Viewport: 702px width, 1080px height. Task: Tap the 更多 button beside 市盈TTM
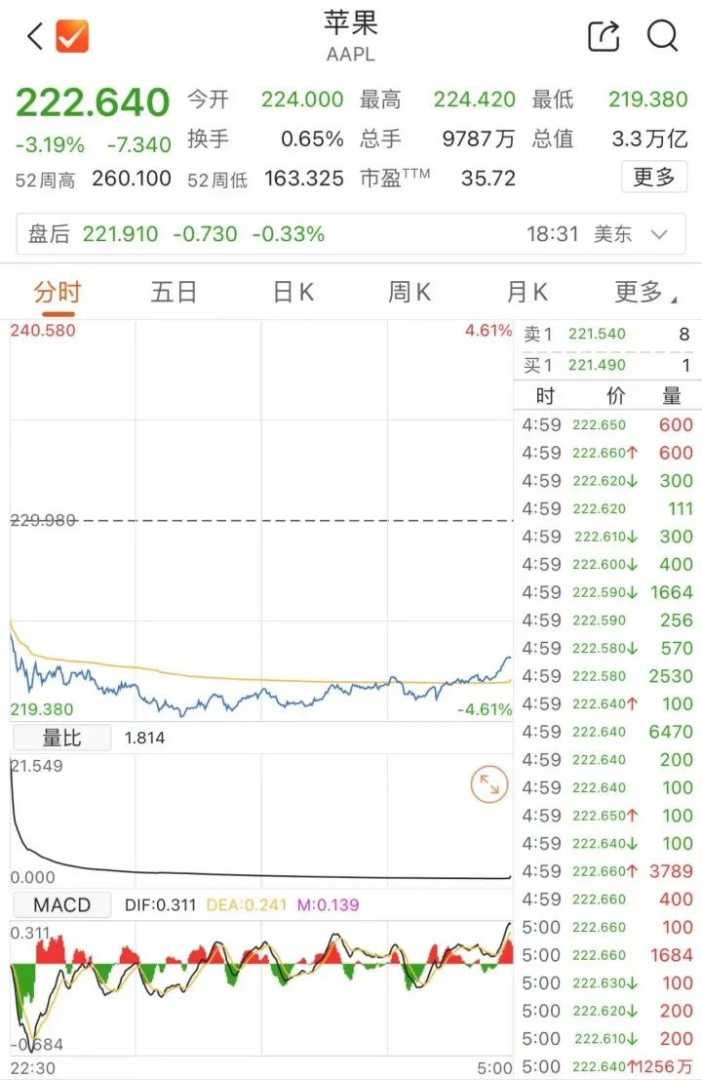click(654, 177)
